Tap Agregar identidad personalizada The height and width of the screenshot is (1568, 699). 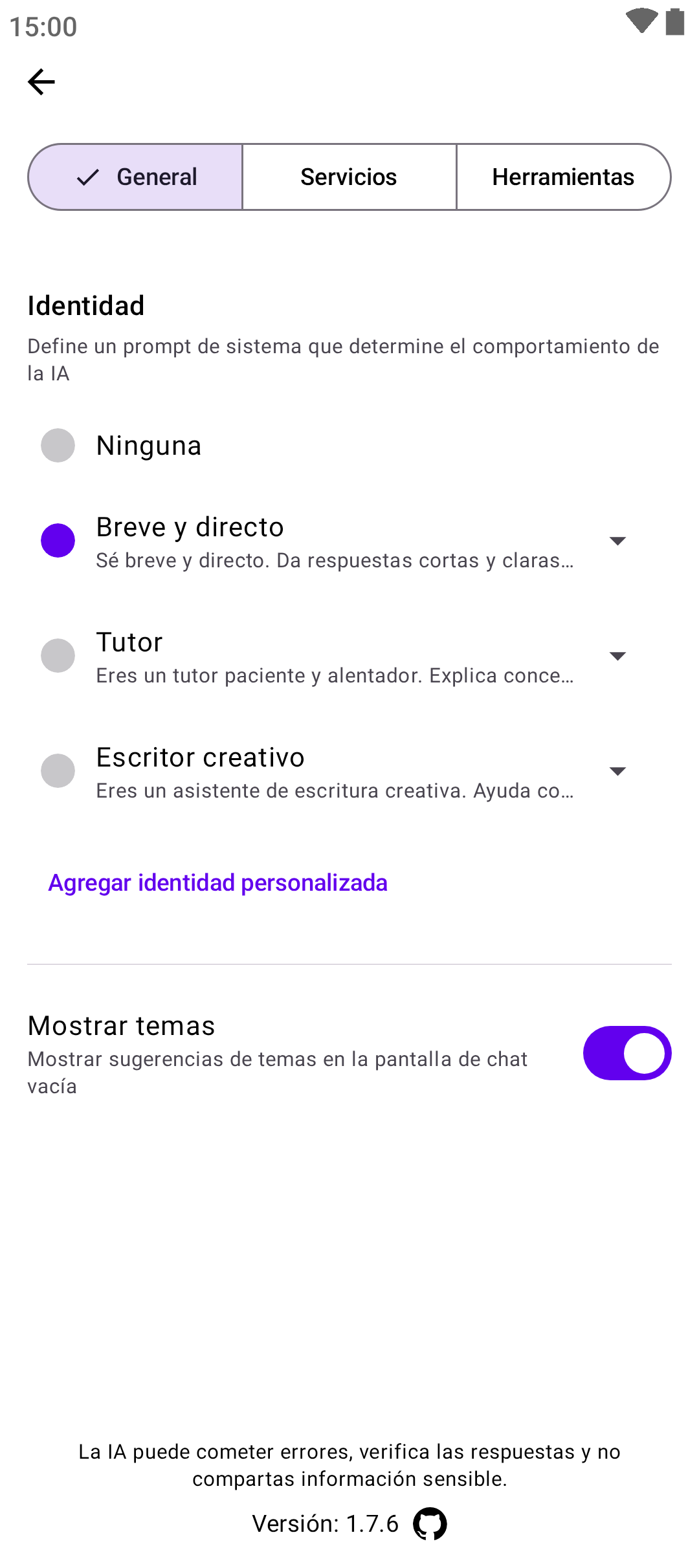click(x=218, y=883)
